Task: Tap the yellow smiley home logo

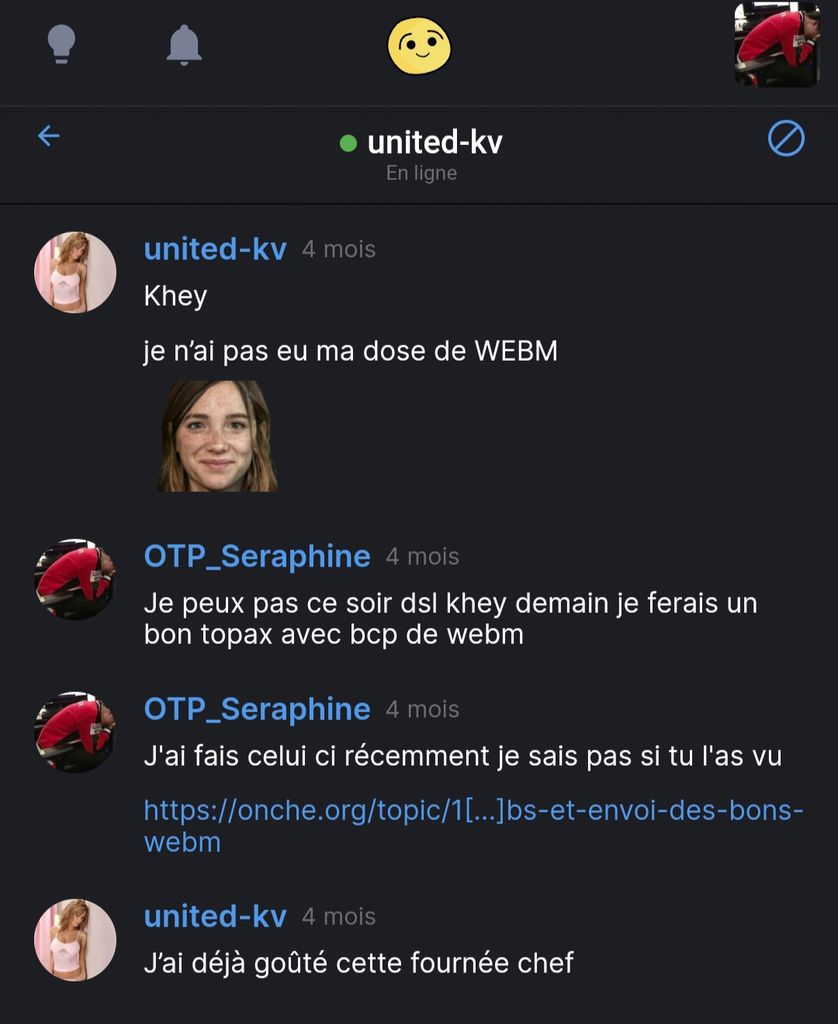Action: click(x=419, y=46)
